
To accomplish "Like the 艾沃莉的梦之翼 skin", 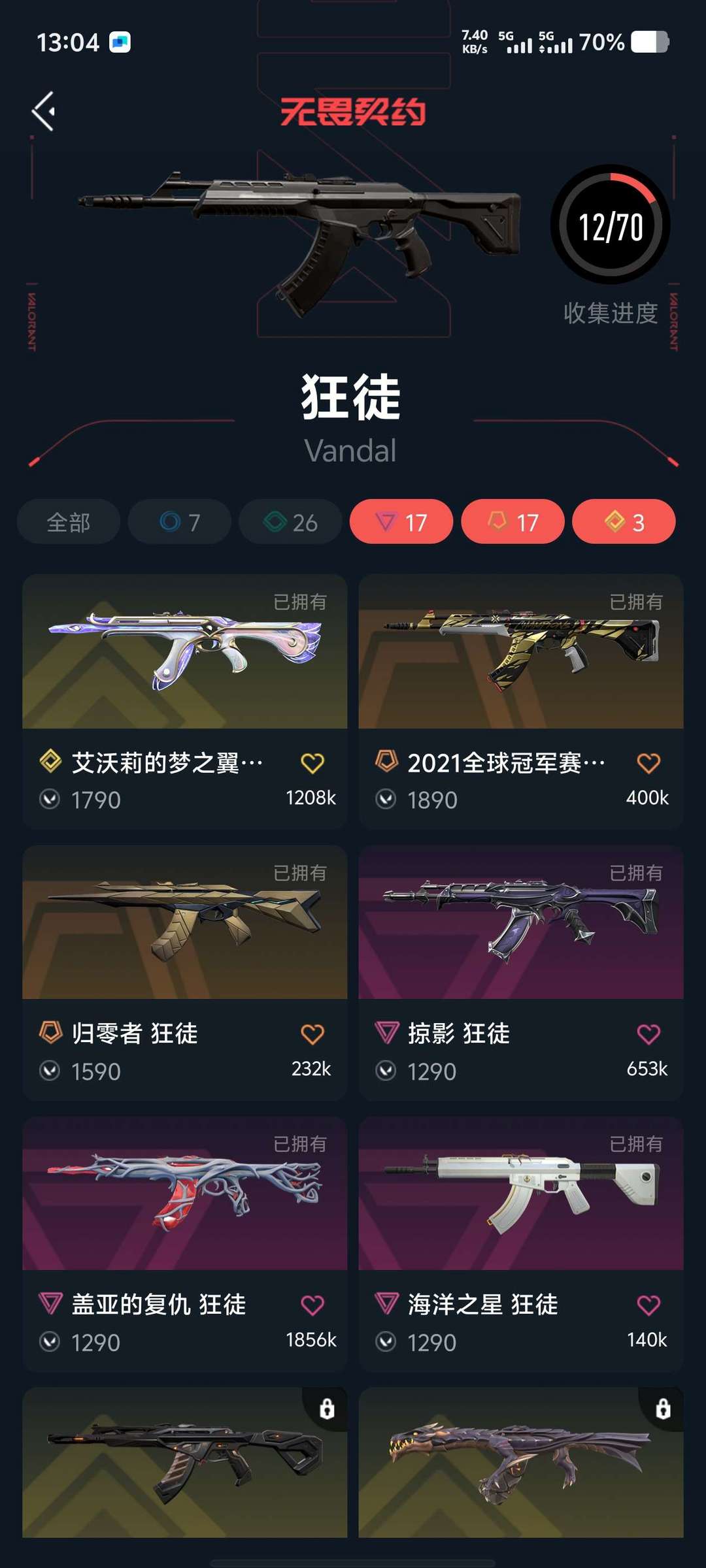I will 312,763.
